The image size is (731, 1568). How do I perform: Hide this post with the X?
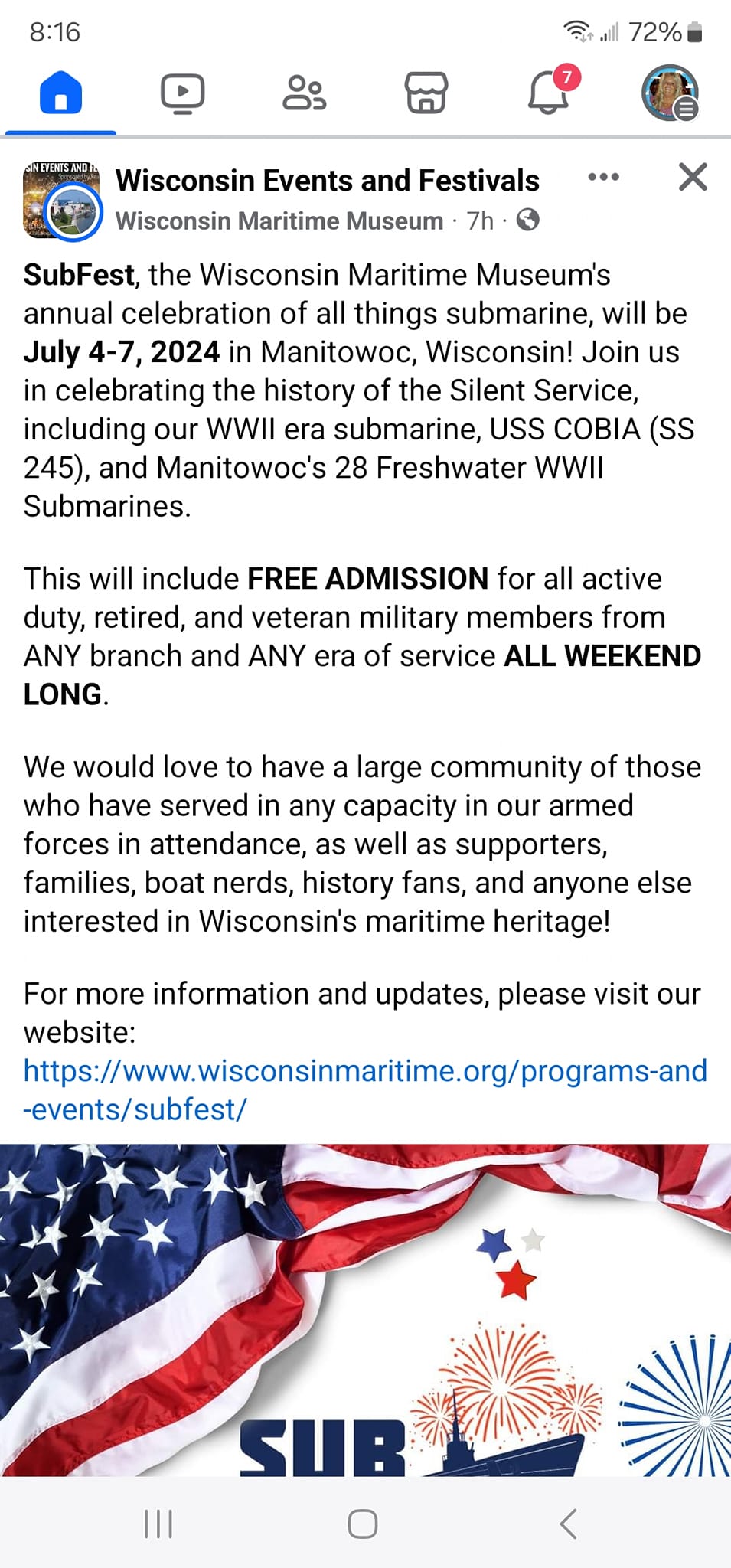pos(692,178)
